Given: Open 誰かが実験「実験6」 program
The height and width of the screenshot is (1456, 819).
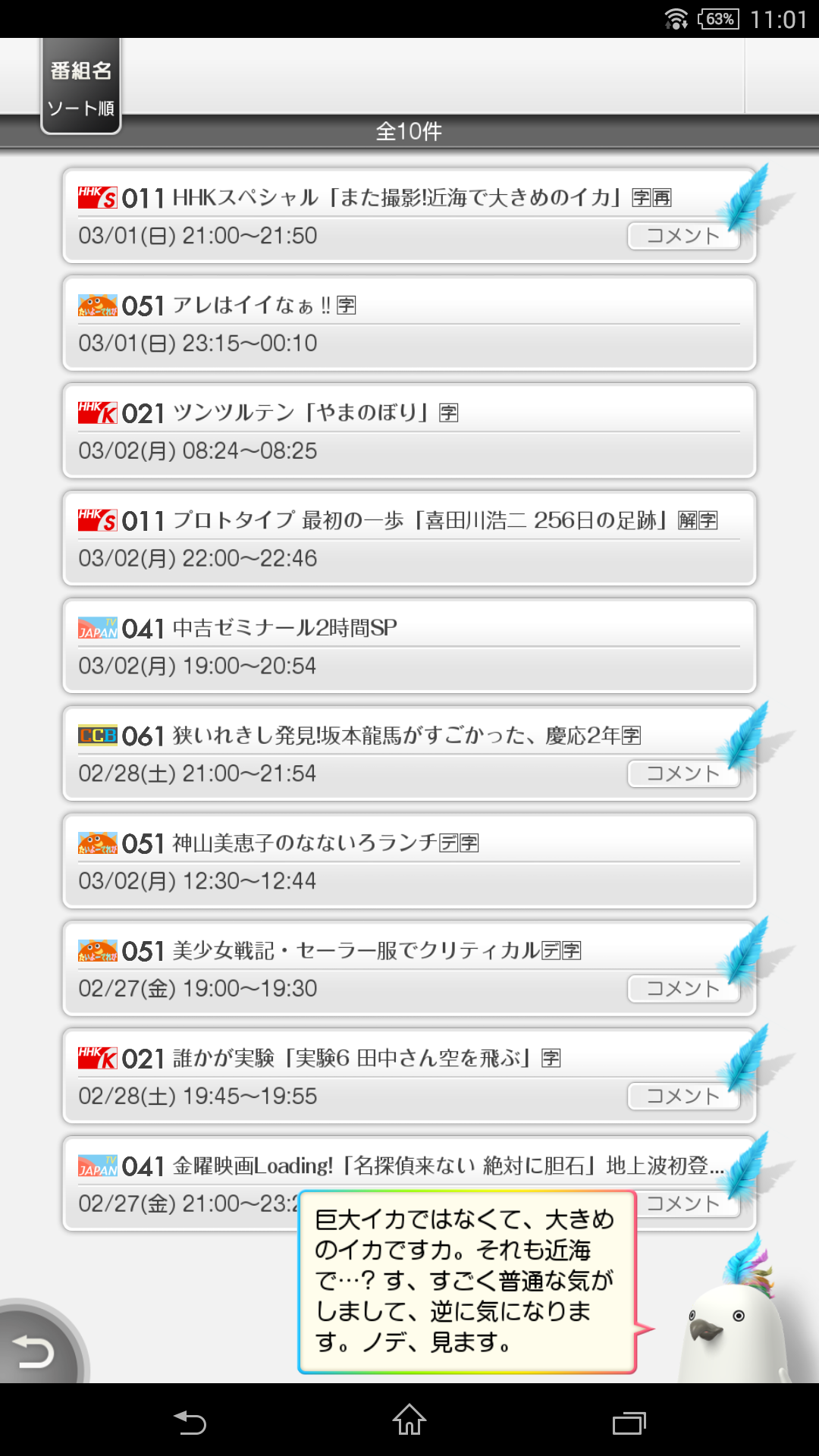Looking at the screenshot, I should point(409,1077).
